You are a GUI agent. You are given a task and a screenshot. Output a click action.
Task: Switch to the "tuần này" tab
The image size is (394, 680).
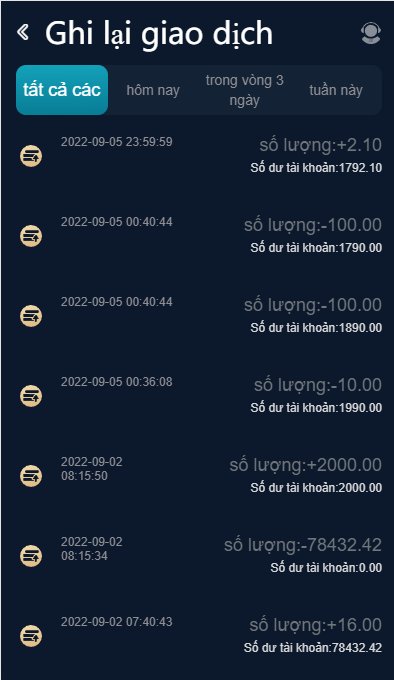(x=336, y=90)
